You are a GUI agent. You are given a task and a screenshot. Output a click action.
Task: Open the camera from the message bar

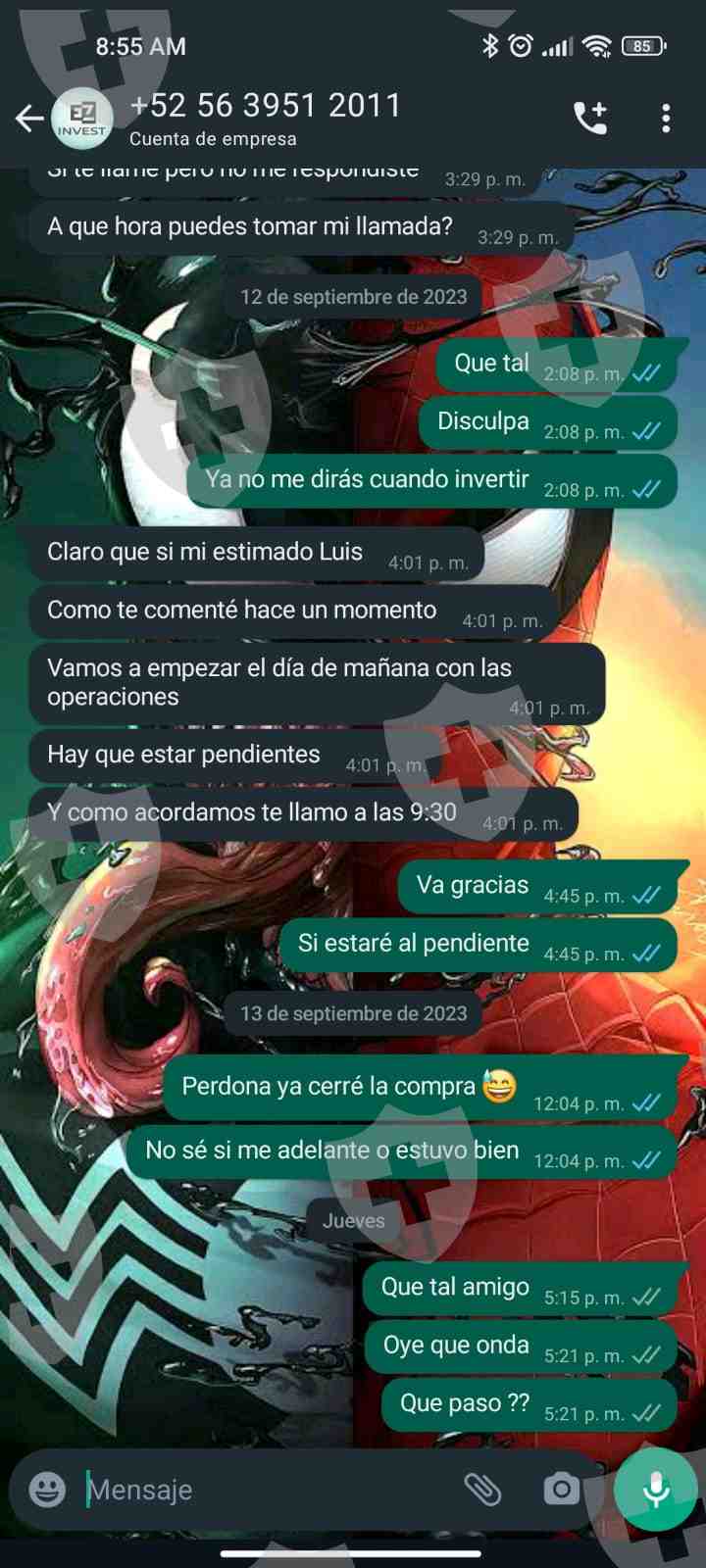tap(561, 1490)
